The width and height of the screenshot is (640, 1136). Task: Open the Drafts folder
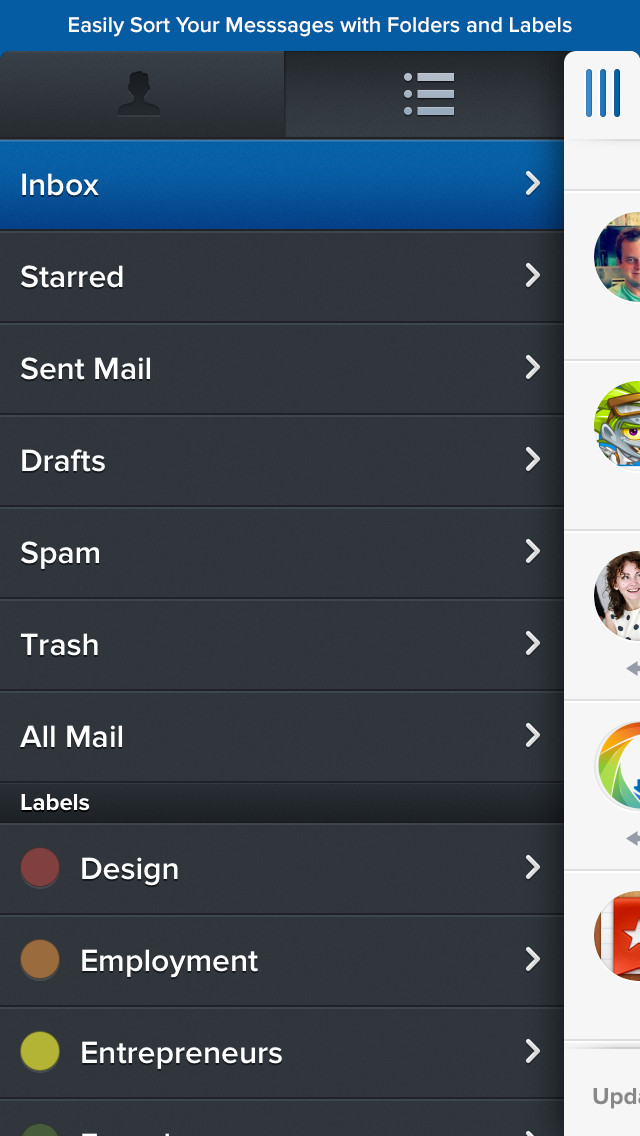tap(281, 461)
